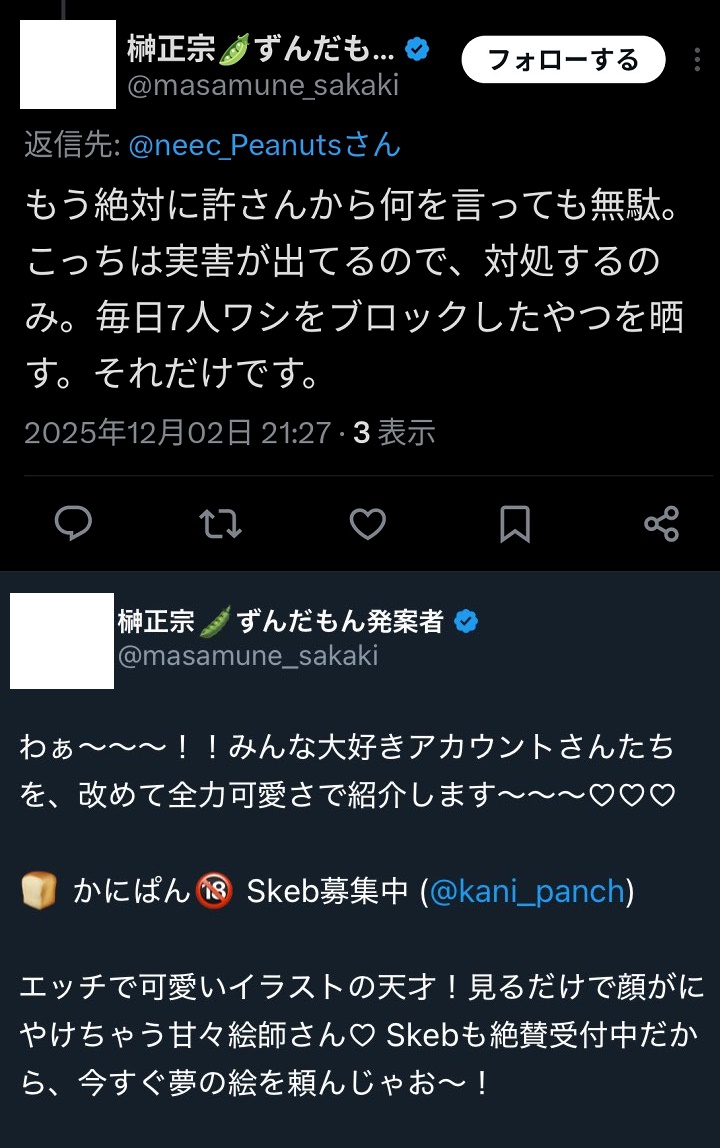Reply to the tweet via comment icon

[x=73, y=523]
